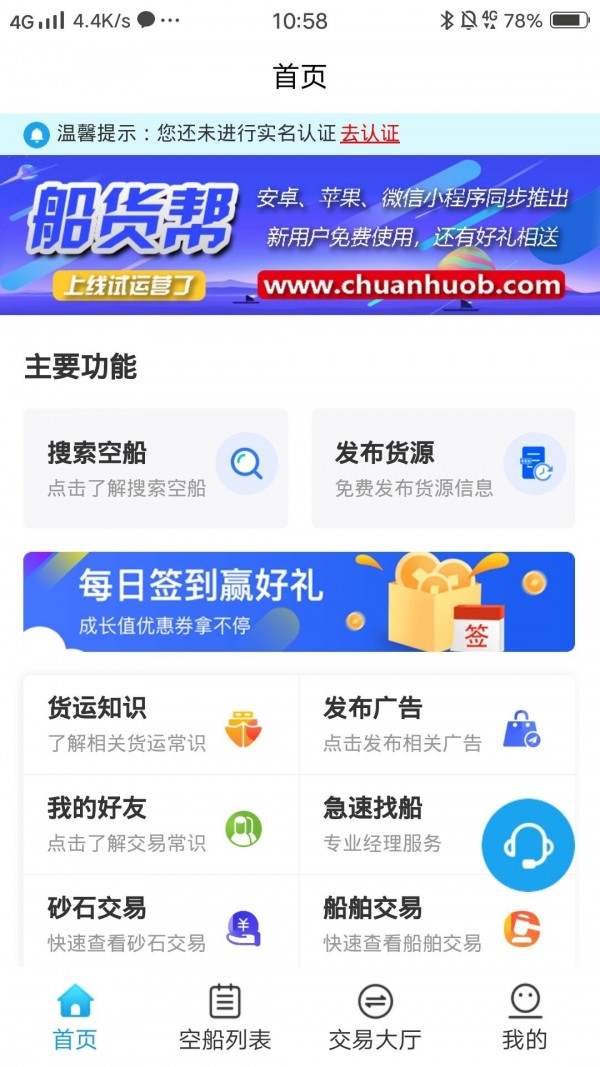Open the 每日签到赢好礼 sign-in banner
600x1067 pixels.
299,602
